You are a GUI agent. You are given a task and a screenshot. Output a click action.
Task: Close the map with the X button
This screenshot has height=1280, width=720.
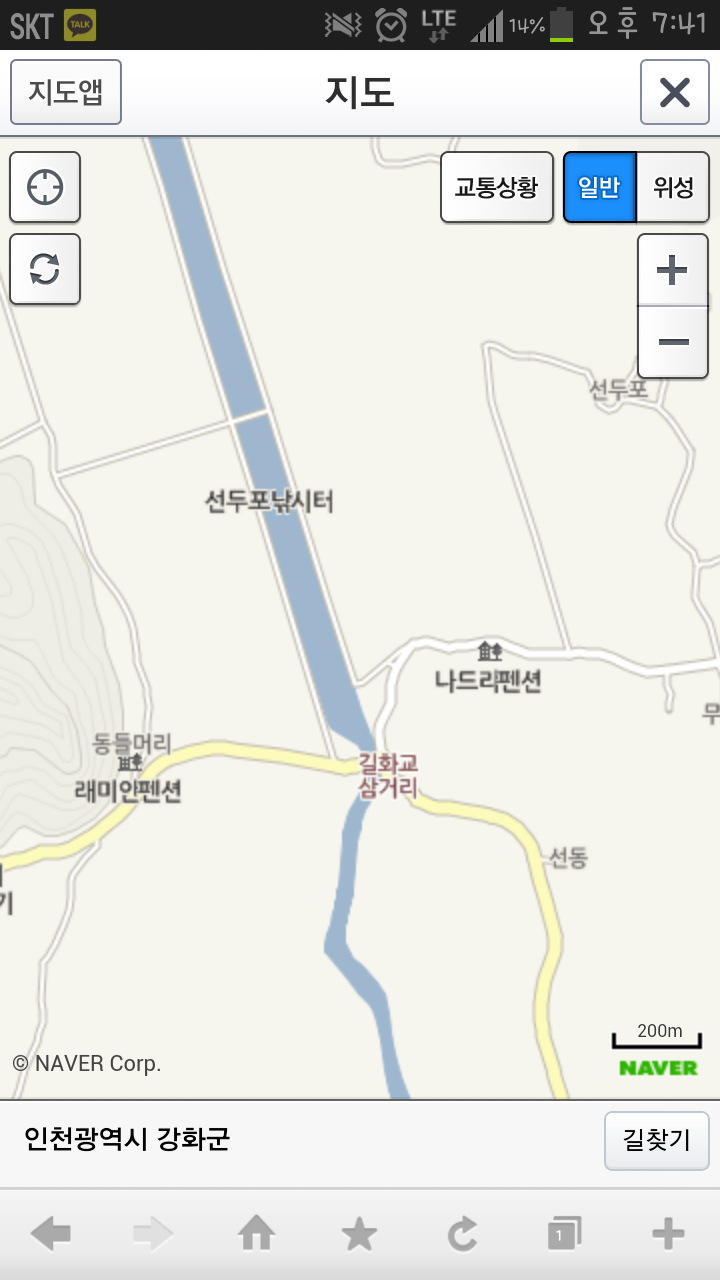[675, 92]
